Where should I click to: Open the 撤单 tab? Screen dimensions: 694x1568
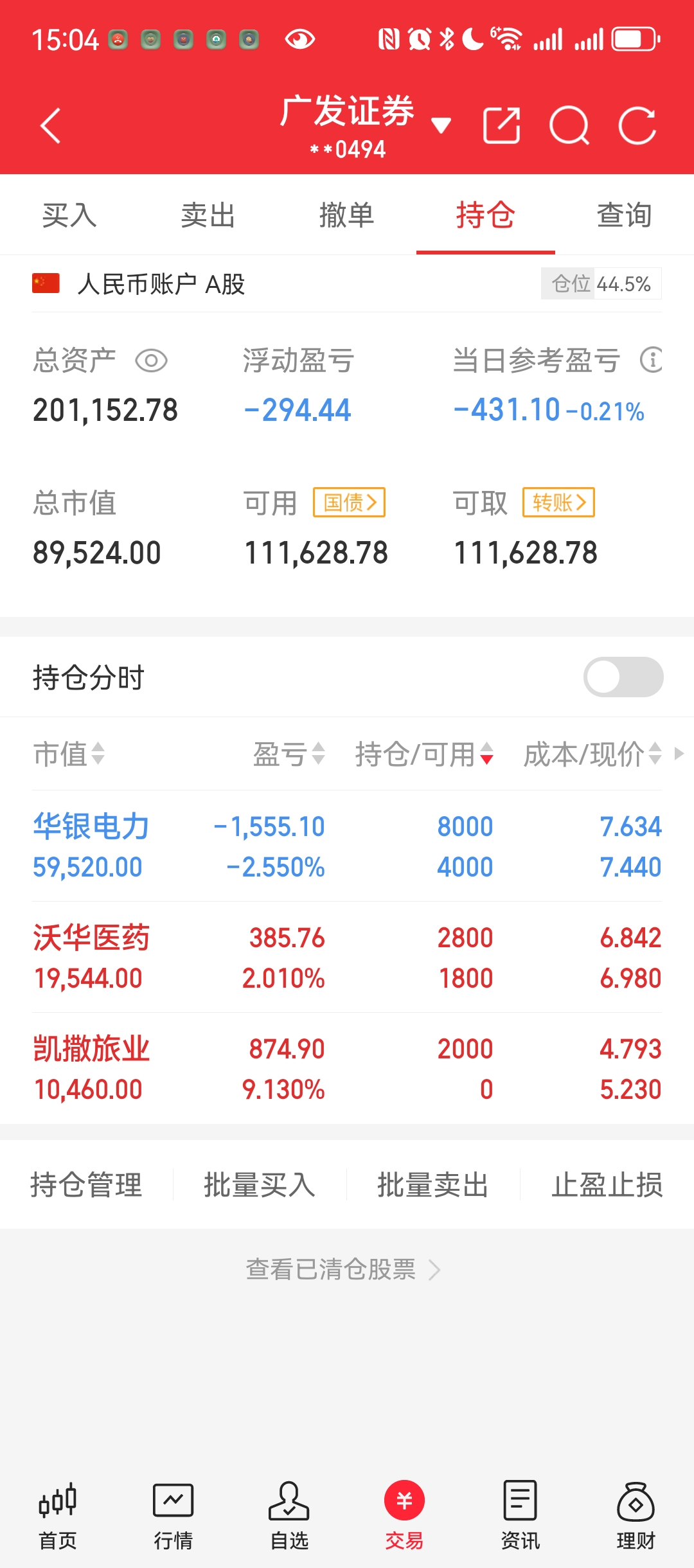tap(347, 215)
